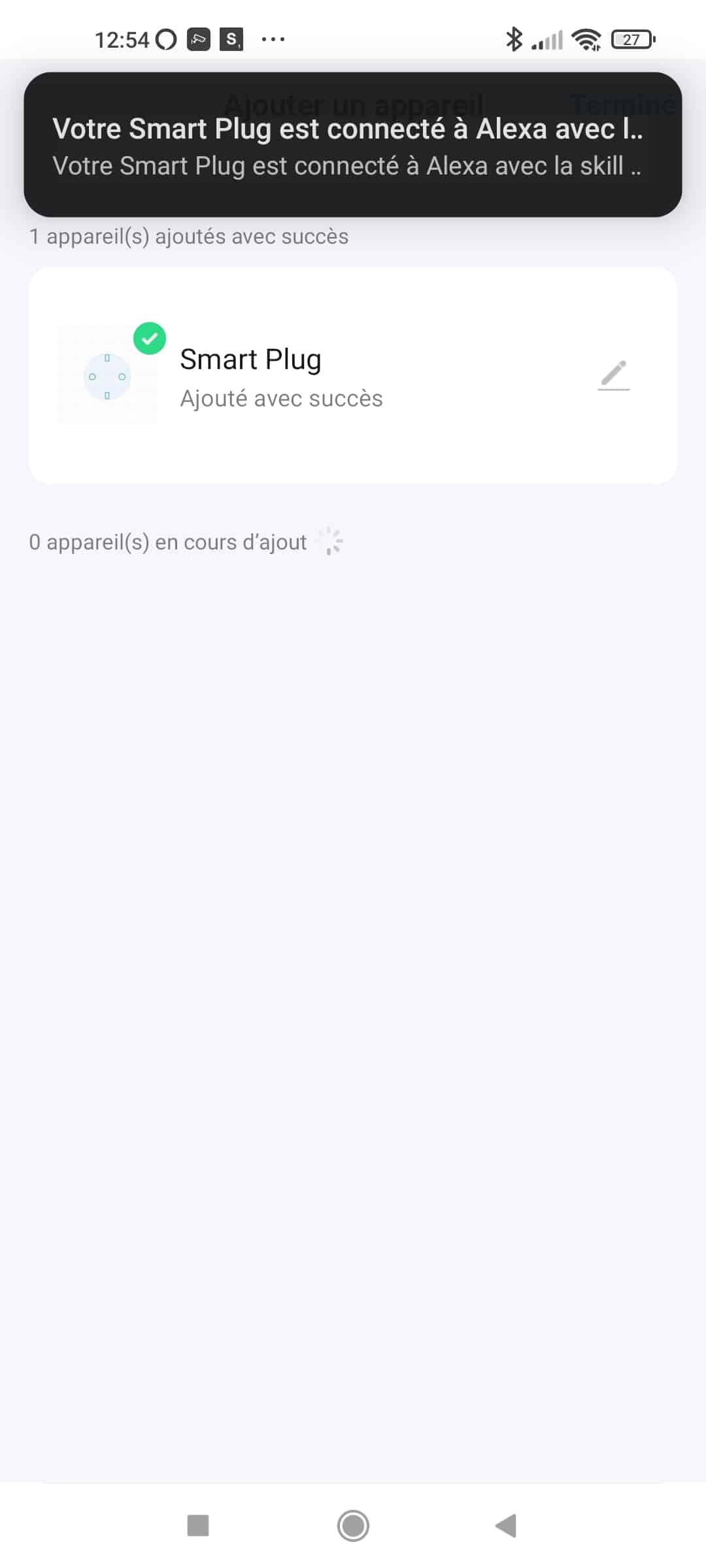Screen dimensions: 706x1568
Task: Edit the Smart Plug name with pencil icon
Action: 614,375
